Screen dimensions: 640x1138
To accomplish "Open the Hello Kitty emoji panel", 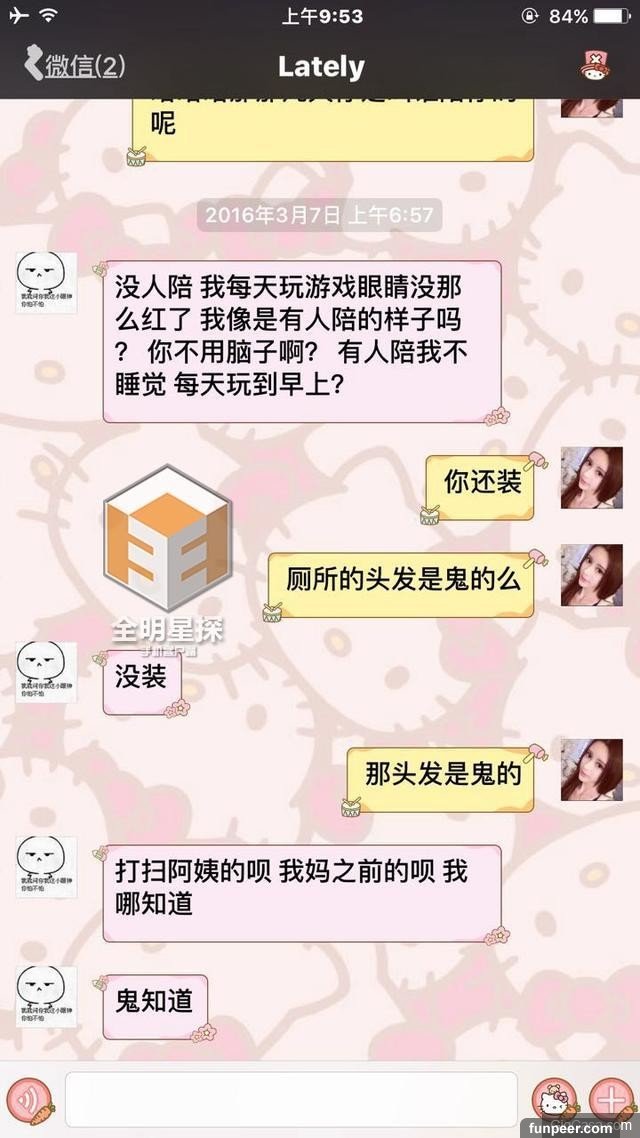I will (x=552, y=1099).
